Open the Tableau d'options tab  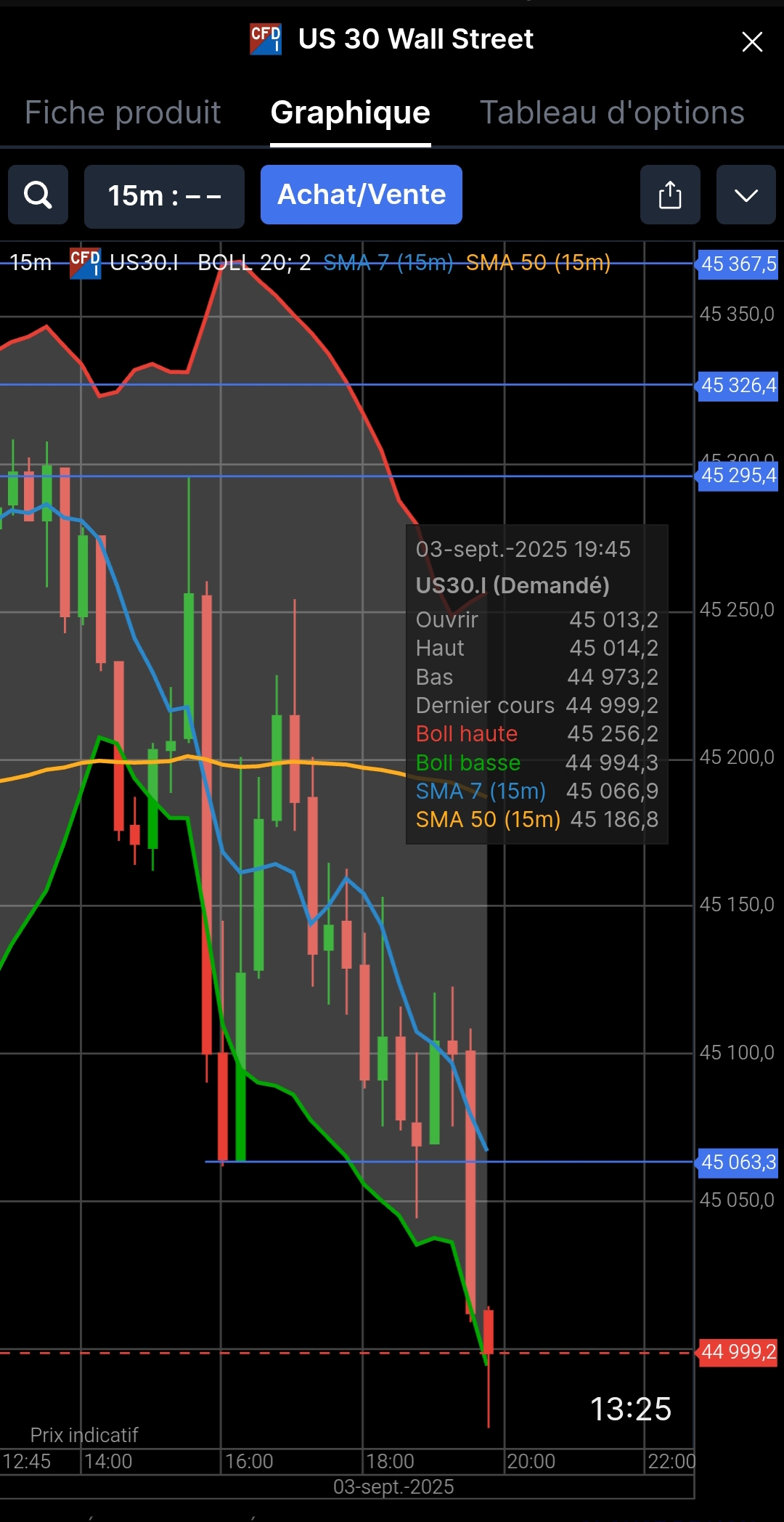click(612, 113)
